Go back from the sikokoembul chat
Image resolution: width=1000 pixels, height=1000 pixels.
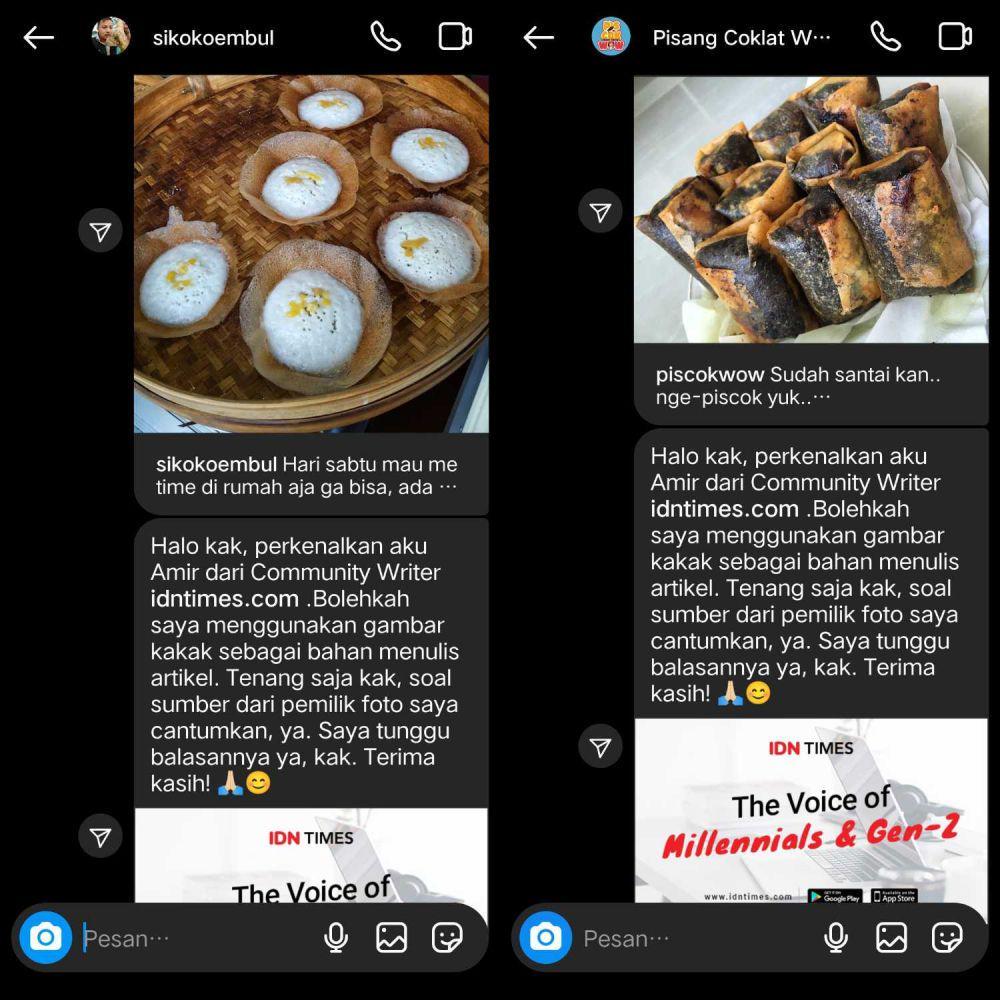point(38,38)
